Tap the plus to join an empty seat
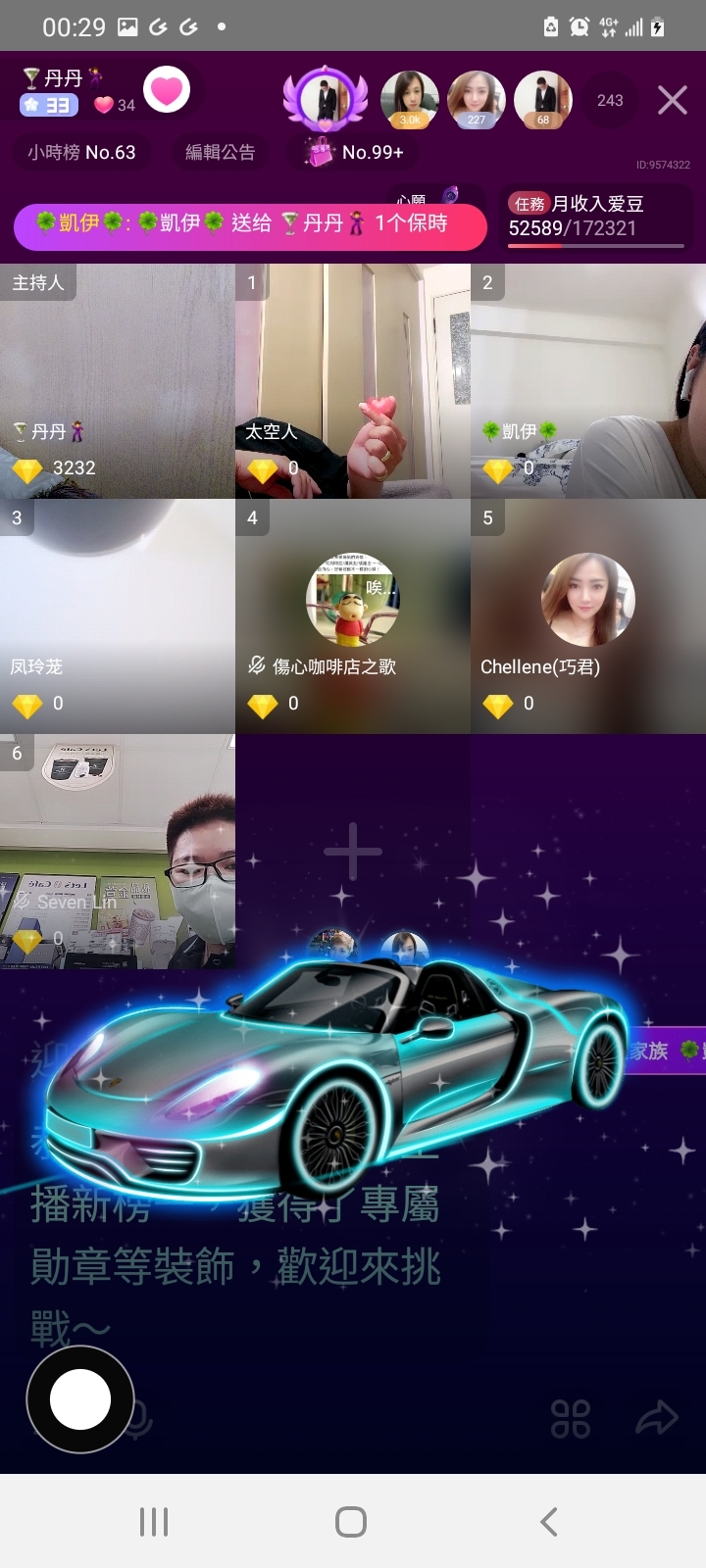706x1568 pixels. click(353, 851)
